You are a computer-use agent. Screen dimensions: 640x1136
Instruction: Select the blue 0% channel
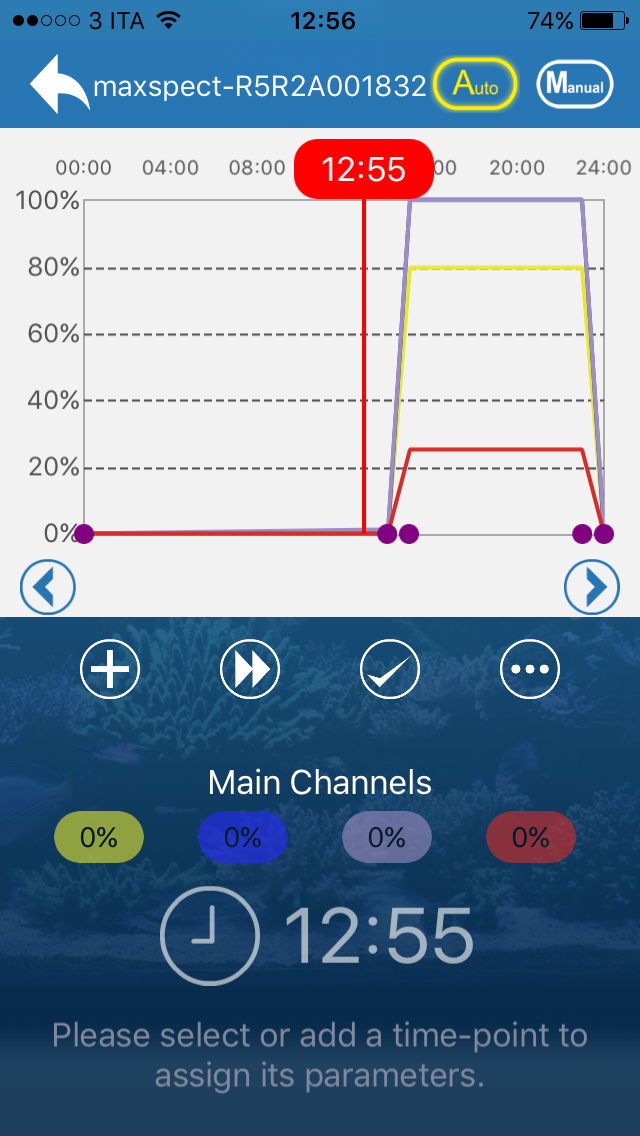click(243, 837)
